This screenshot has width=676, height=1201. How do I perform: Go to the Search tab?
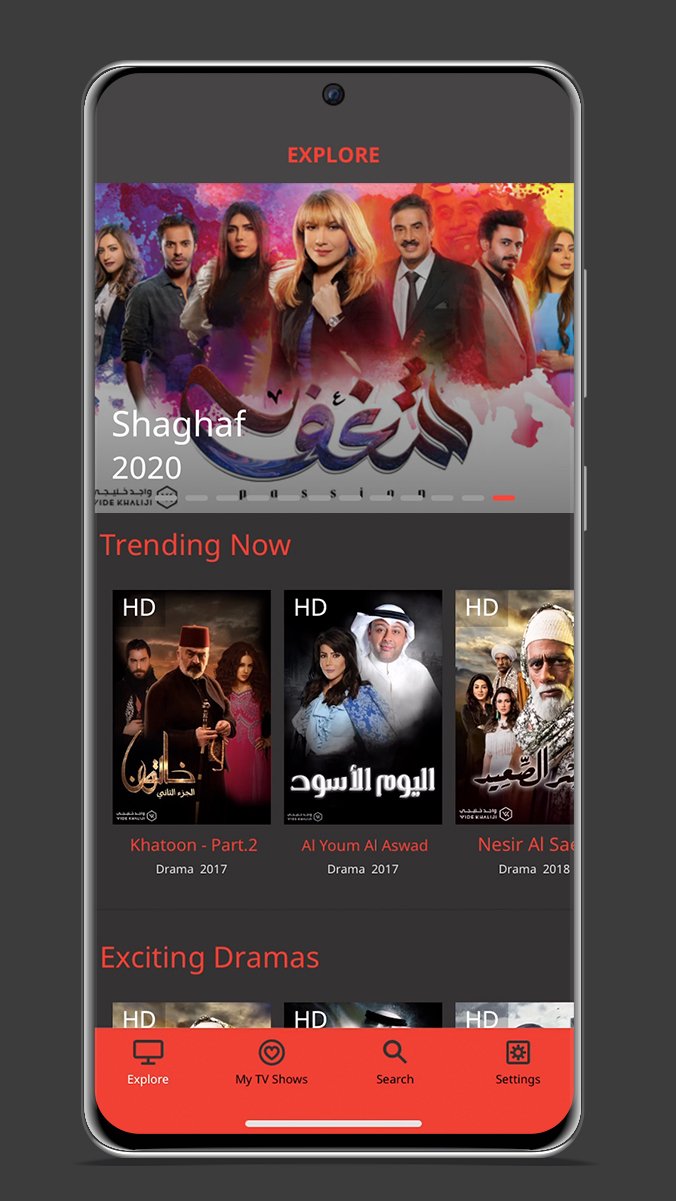(x=394, y=1063)
